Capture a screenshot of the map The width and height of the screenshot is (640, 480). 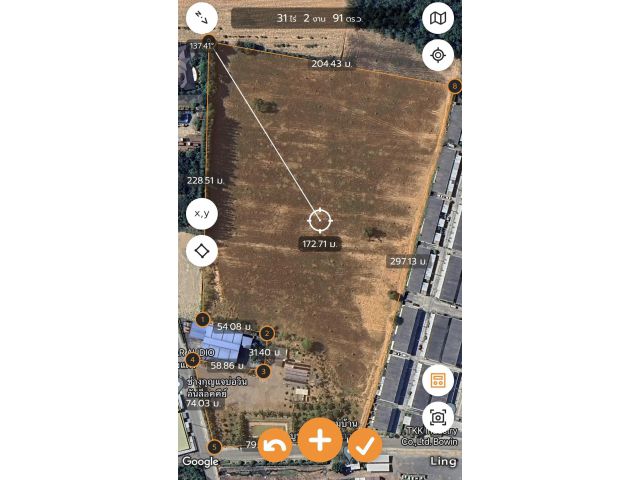pyautogui.click(x=438, y=416)
